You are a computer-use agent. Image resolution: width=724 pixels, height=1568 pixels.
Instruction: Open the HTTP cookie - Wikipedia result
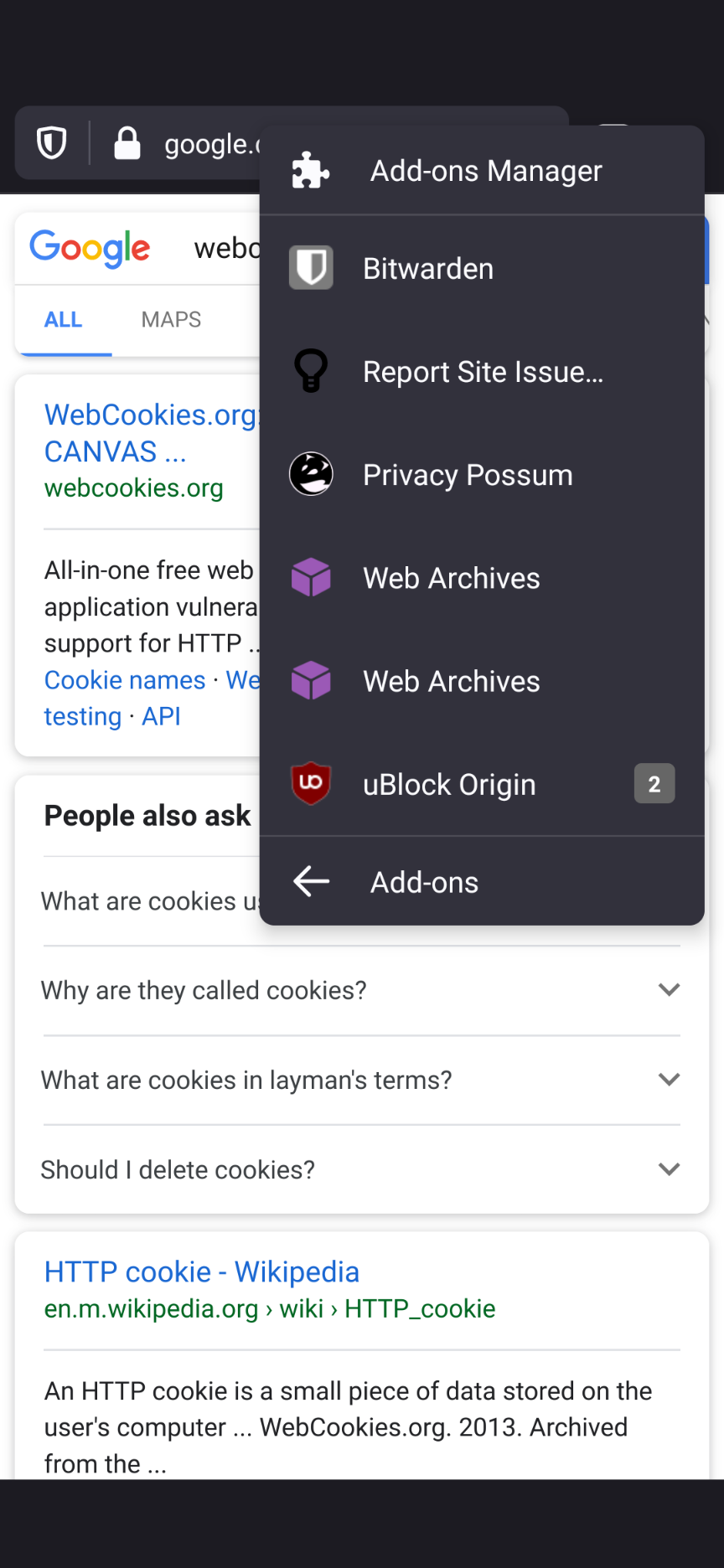pos(202,1271)
